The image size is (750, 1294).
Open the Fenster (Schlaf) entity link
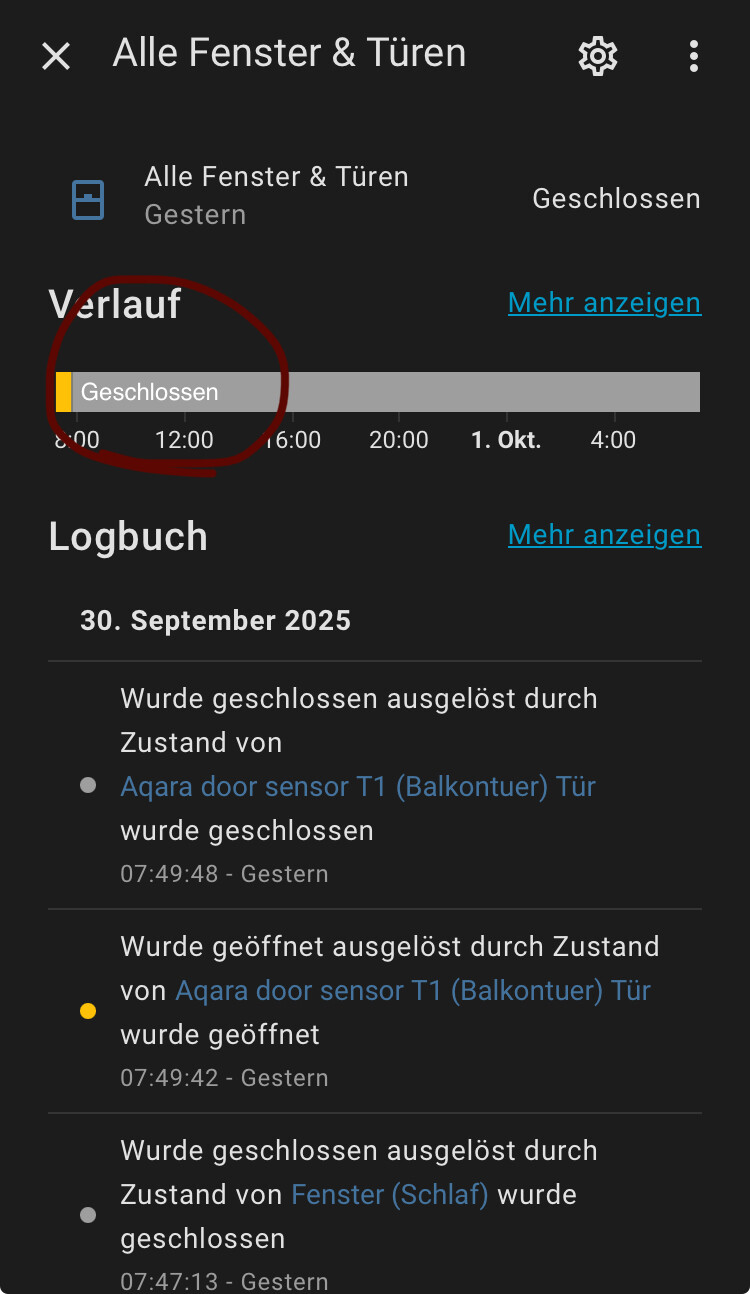(389, 1195)
